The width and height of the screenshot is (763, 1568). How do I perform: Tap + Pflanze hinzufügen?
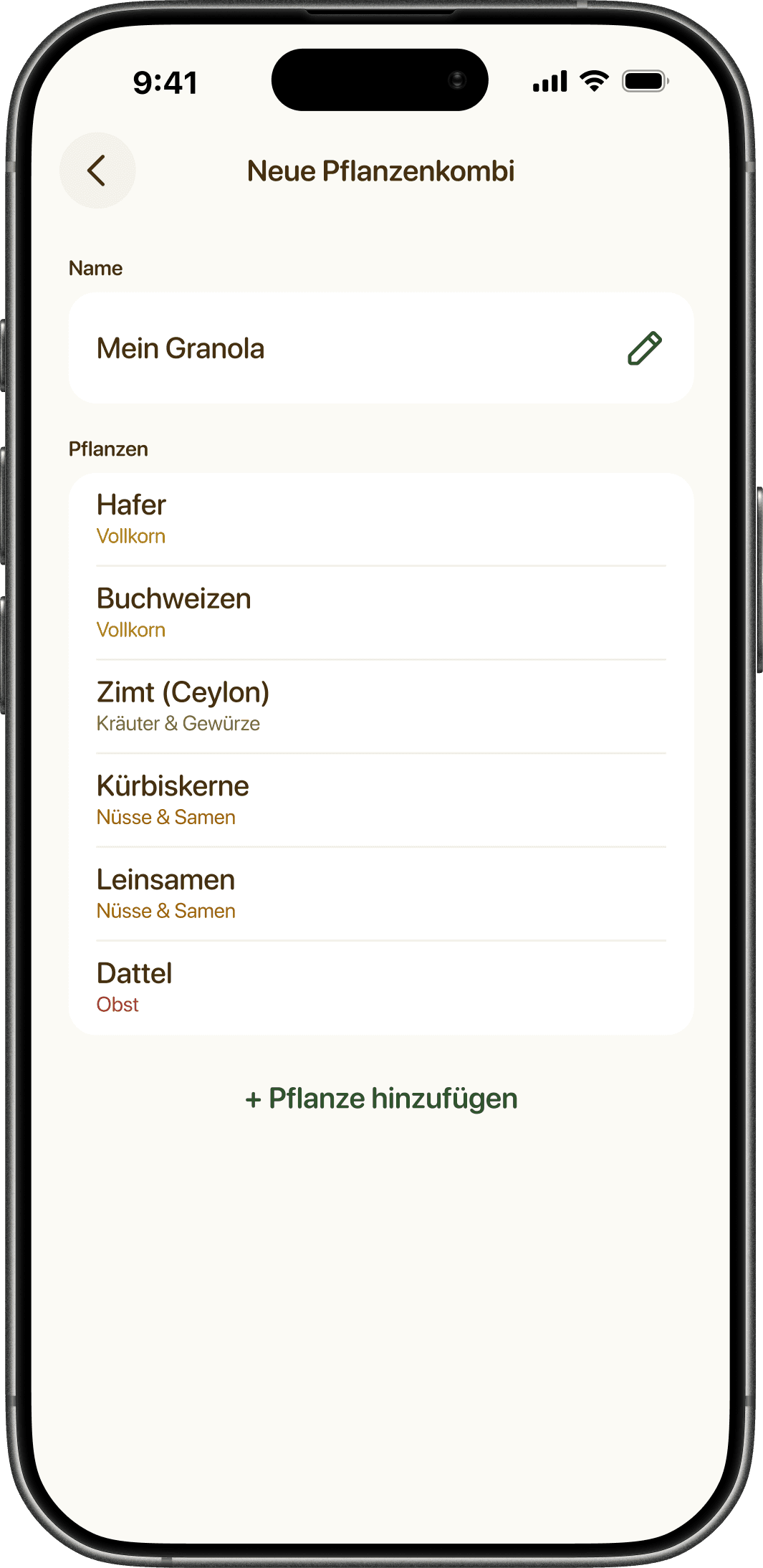click(x=382, y=1097)
